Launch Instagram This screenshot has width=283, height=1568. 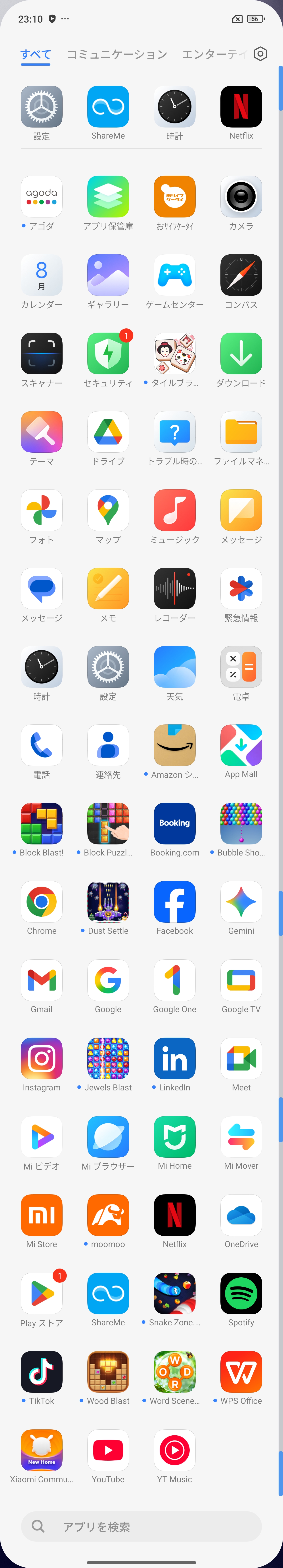tap(41, 1059)
